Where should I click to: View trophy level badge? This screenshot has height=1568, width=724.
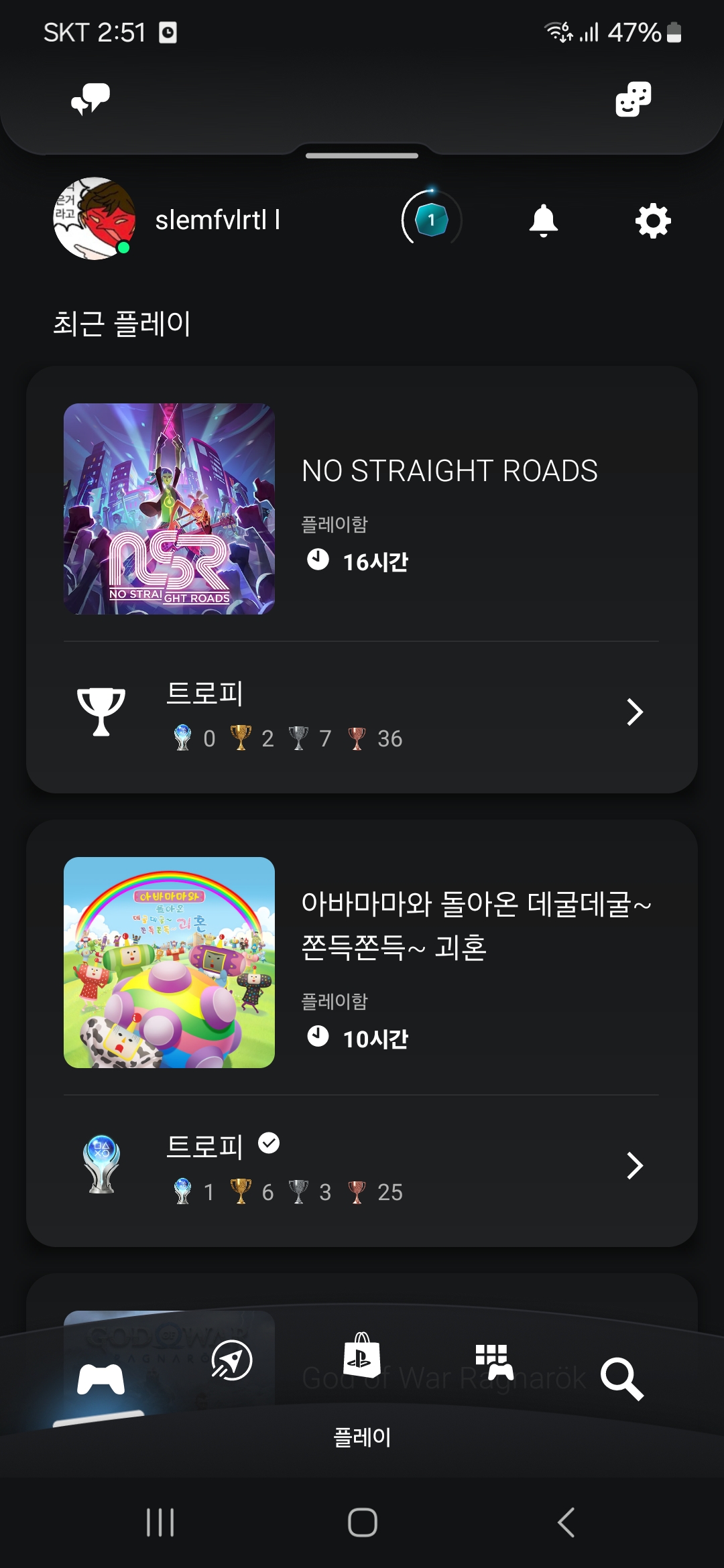coord(431,220)
